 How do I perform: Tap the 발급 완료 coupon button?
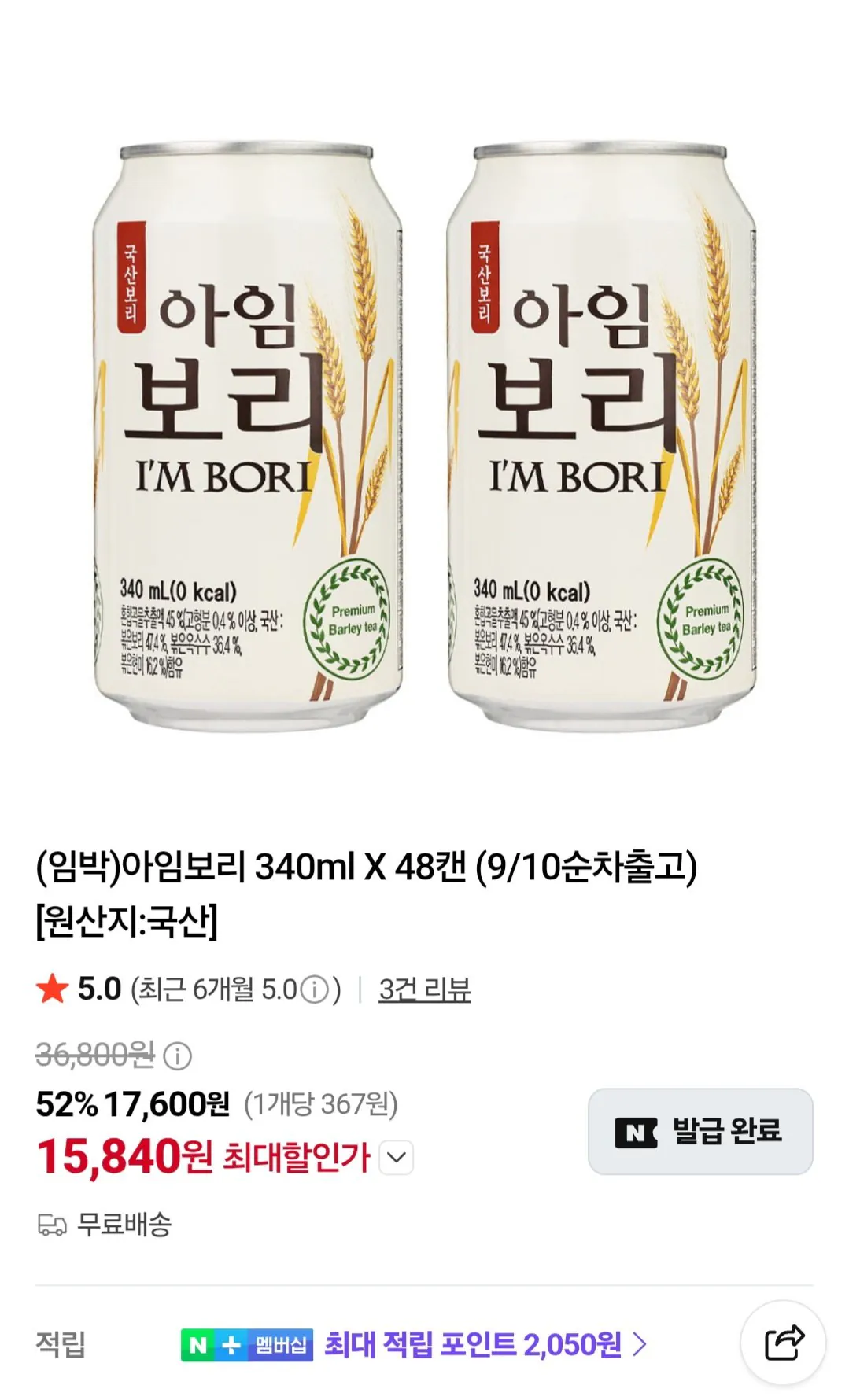700,1132
